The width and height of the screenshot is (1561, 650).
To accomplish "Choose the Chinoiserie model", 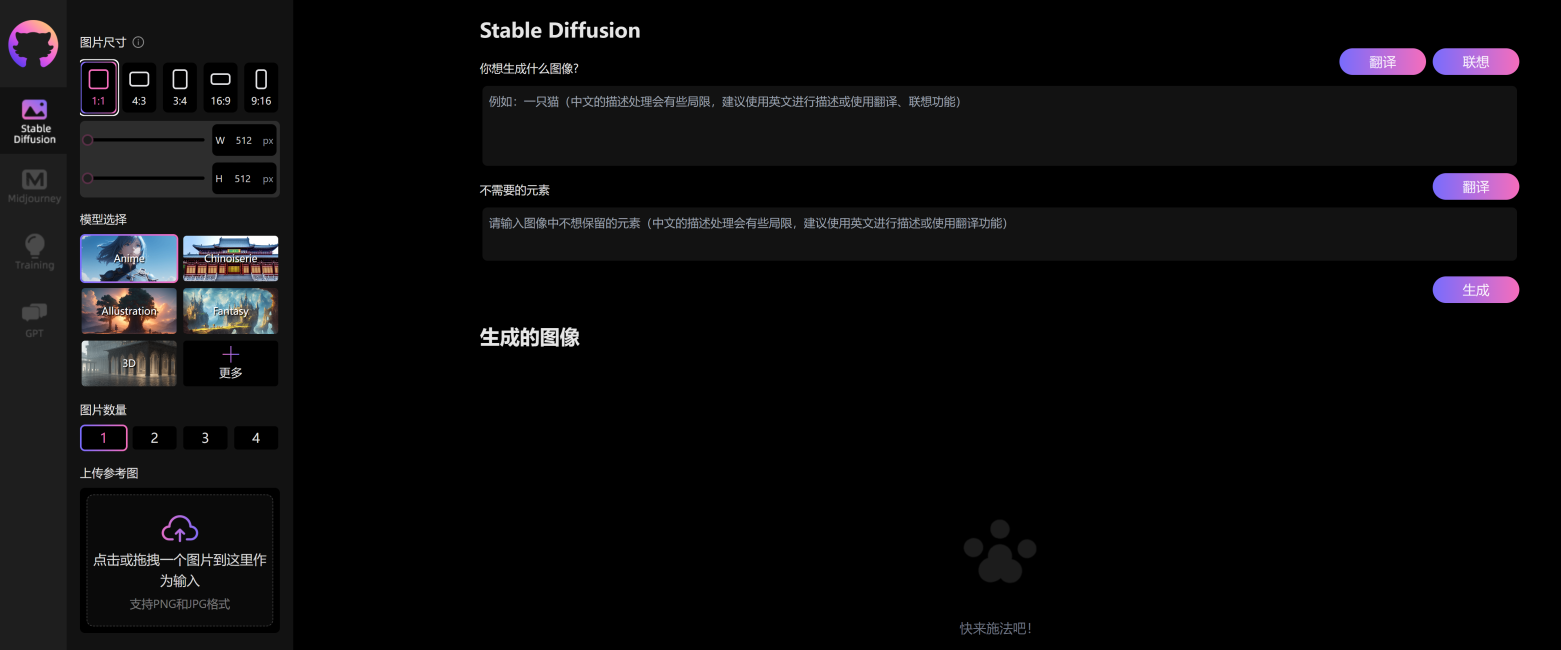I will coord(230,258).
